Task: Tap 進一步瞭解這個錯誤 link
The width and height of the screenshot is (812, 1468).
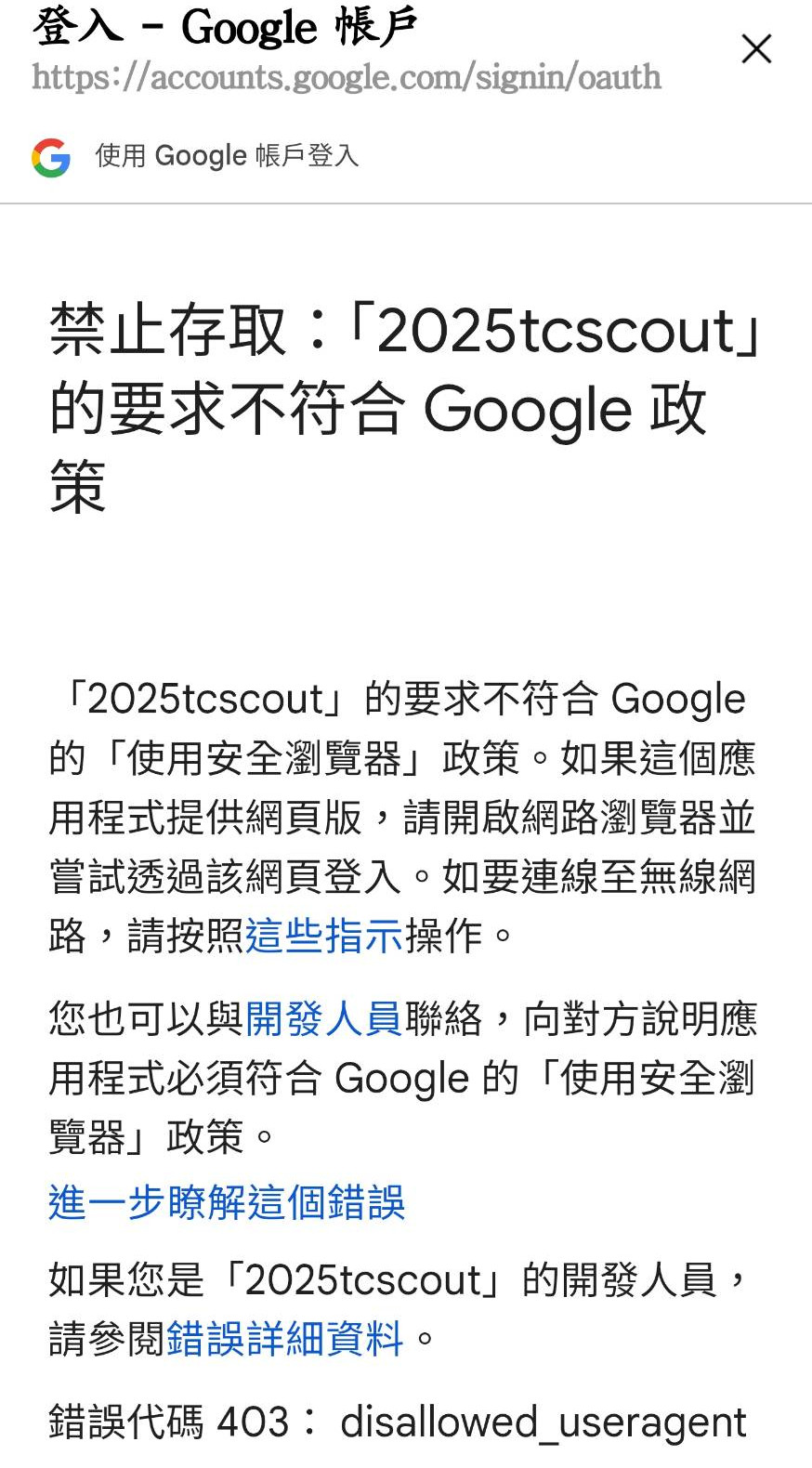Action: click(227, 1202)
